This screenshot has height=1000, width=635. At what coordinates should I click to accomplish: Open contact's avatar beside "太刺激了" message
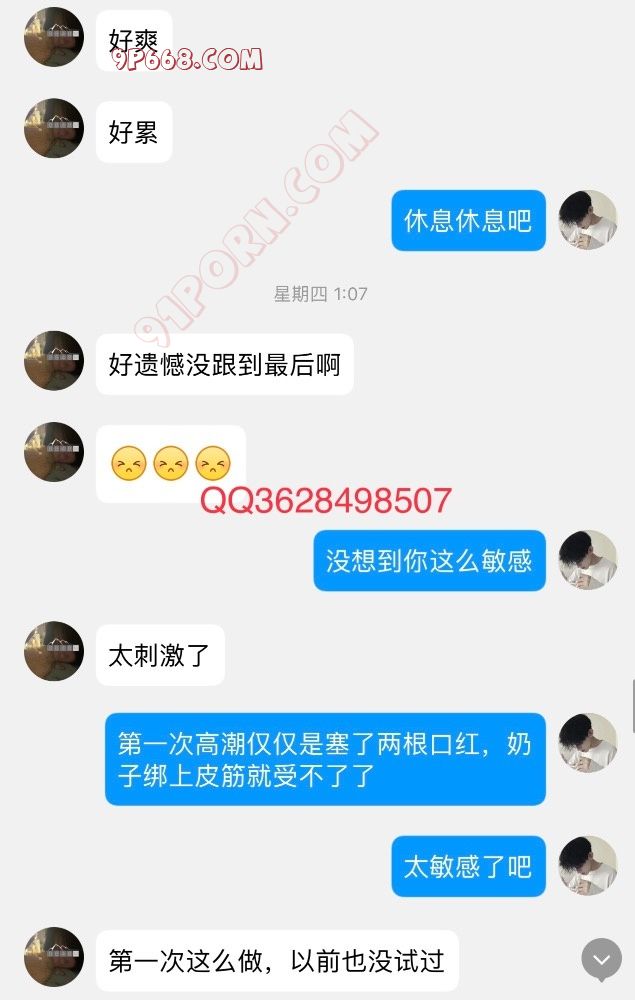click(x=53, y=651)
